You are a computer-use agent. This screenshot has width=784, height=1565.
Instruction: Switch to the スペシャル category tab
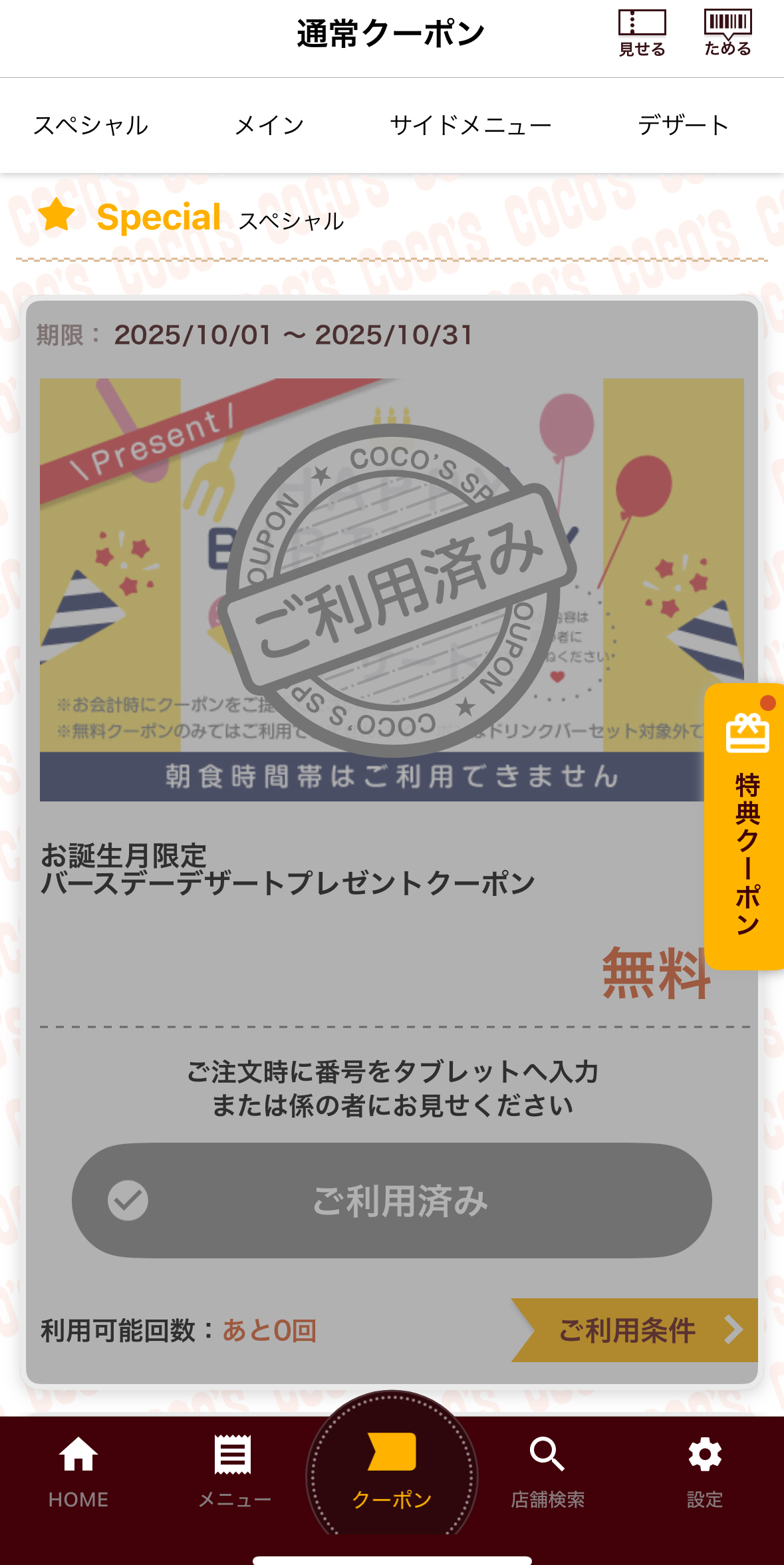click(x=91, y=125)
